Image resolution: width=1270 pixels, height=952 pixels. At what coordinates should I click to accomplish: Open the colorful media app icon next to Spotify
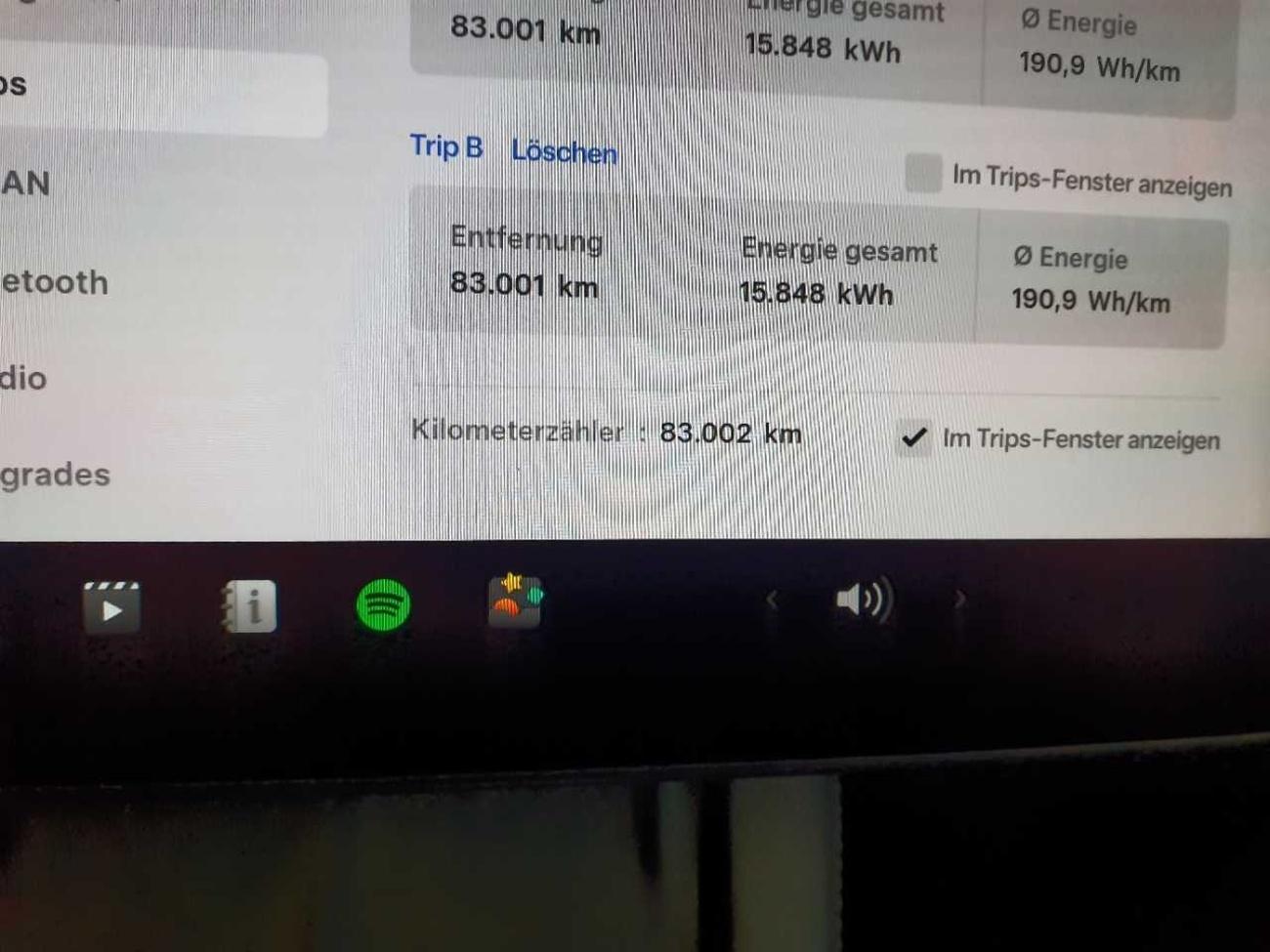515,600
